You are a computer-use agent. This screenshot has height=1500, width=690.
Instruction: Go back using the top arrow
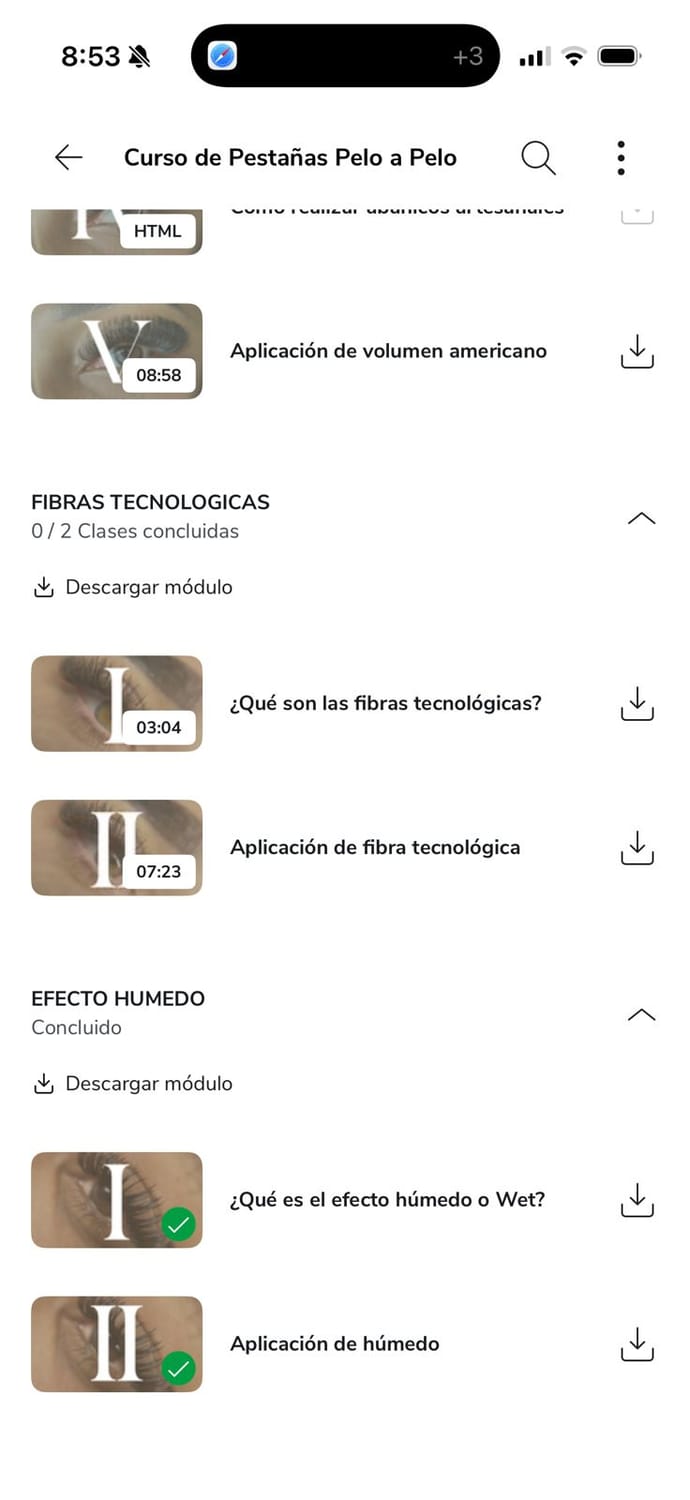pos(68,158)
